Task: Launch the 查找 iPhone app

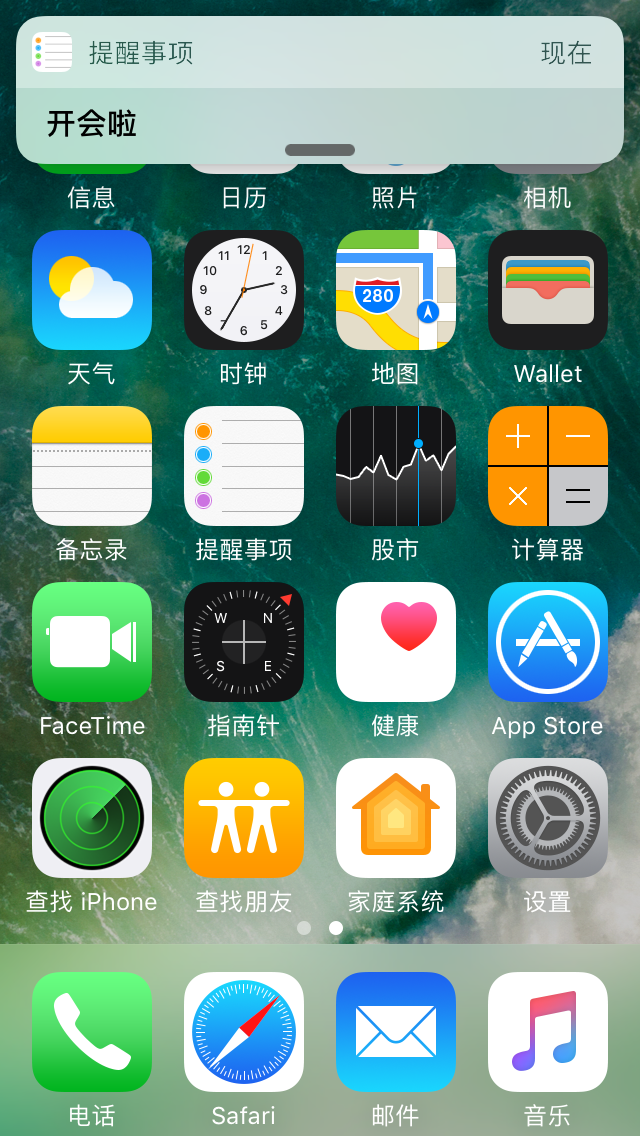Action: [x=92, y=818]
